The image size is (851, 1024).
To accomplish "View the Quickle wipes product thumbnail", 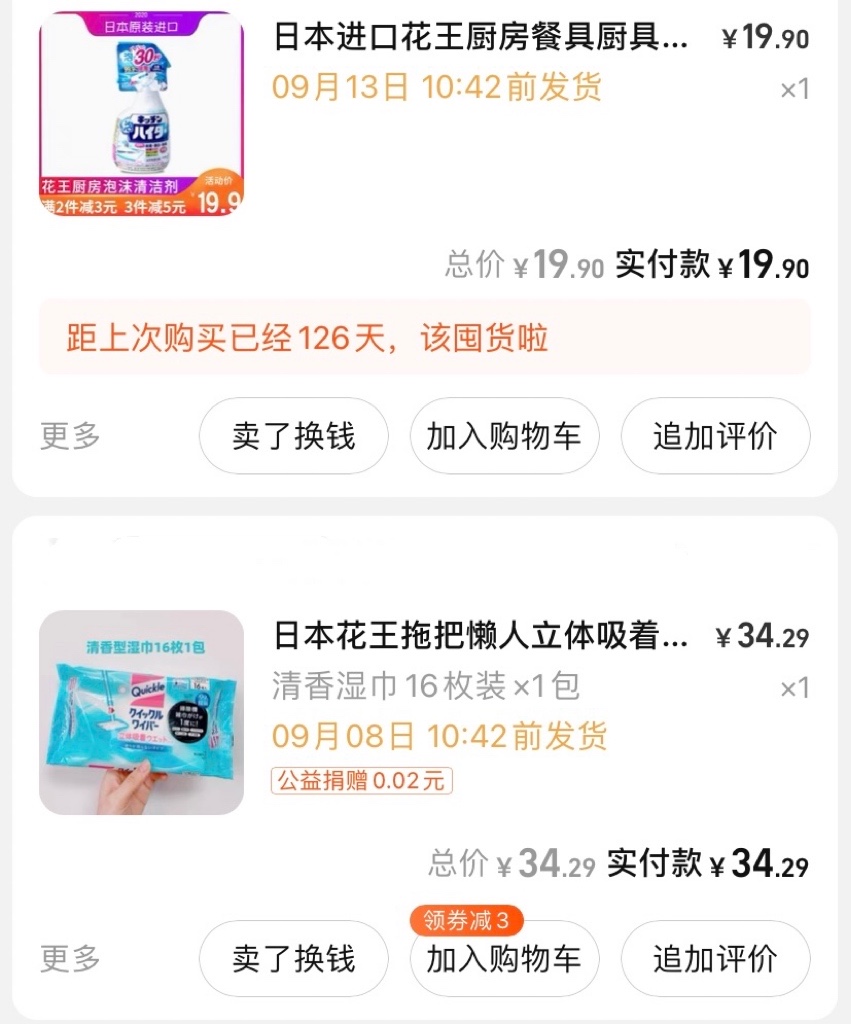I will tap(140, 710).
